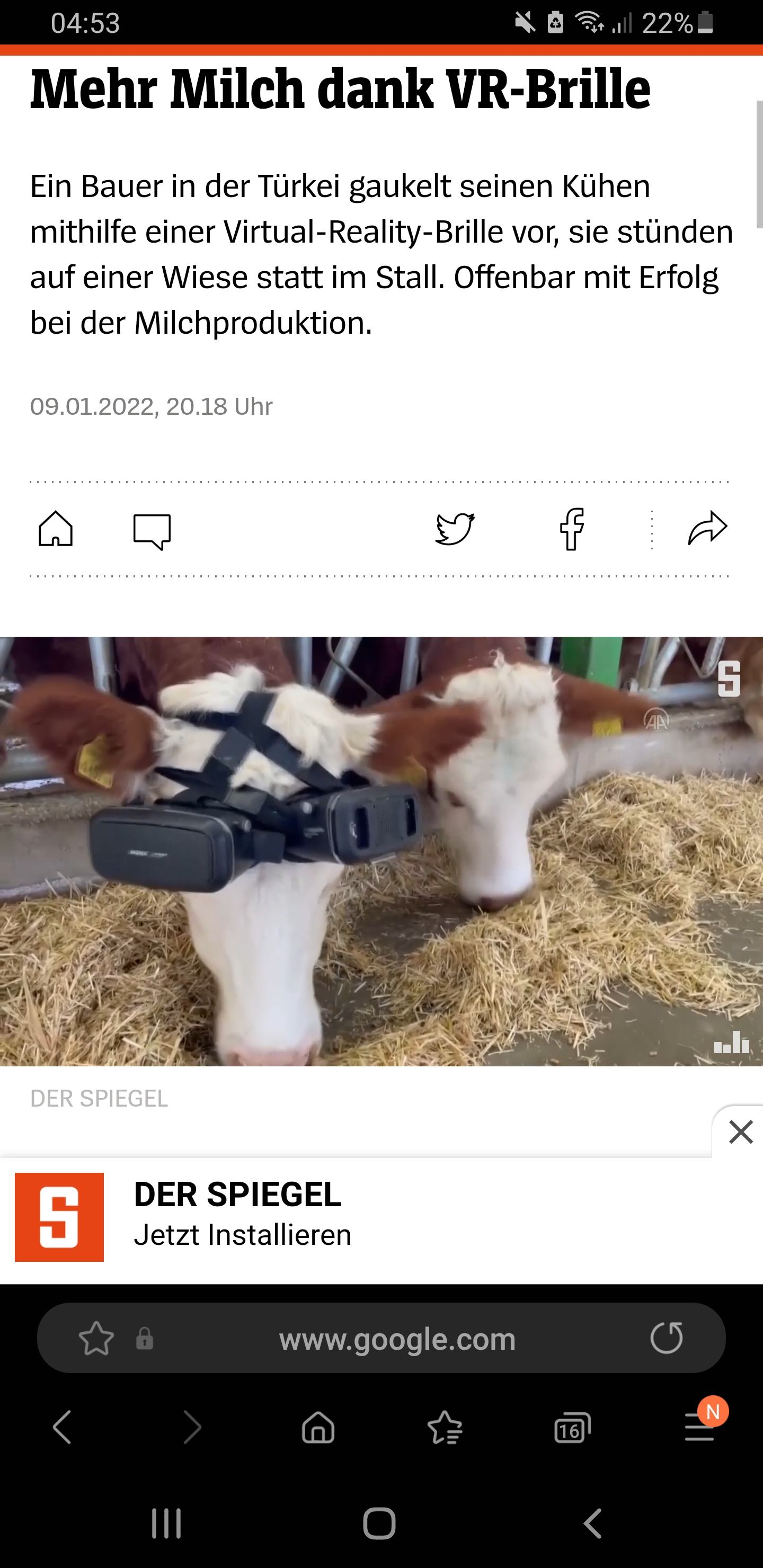Play the VR cow video
The image size is (763, 1568).
[381, 851]
